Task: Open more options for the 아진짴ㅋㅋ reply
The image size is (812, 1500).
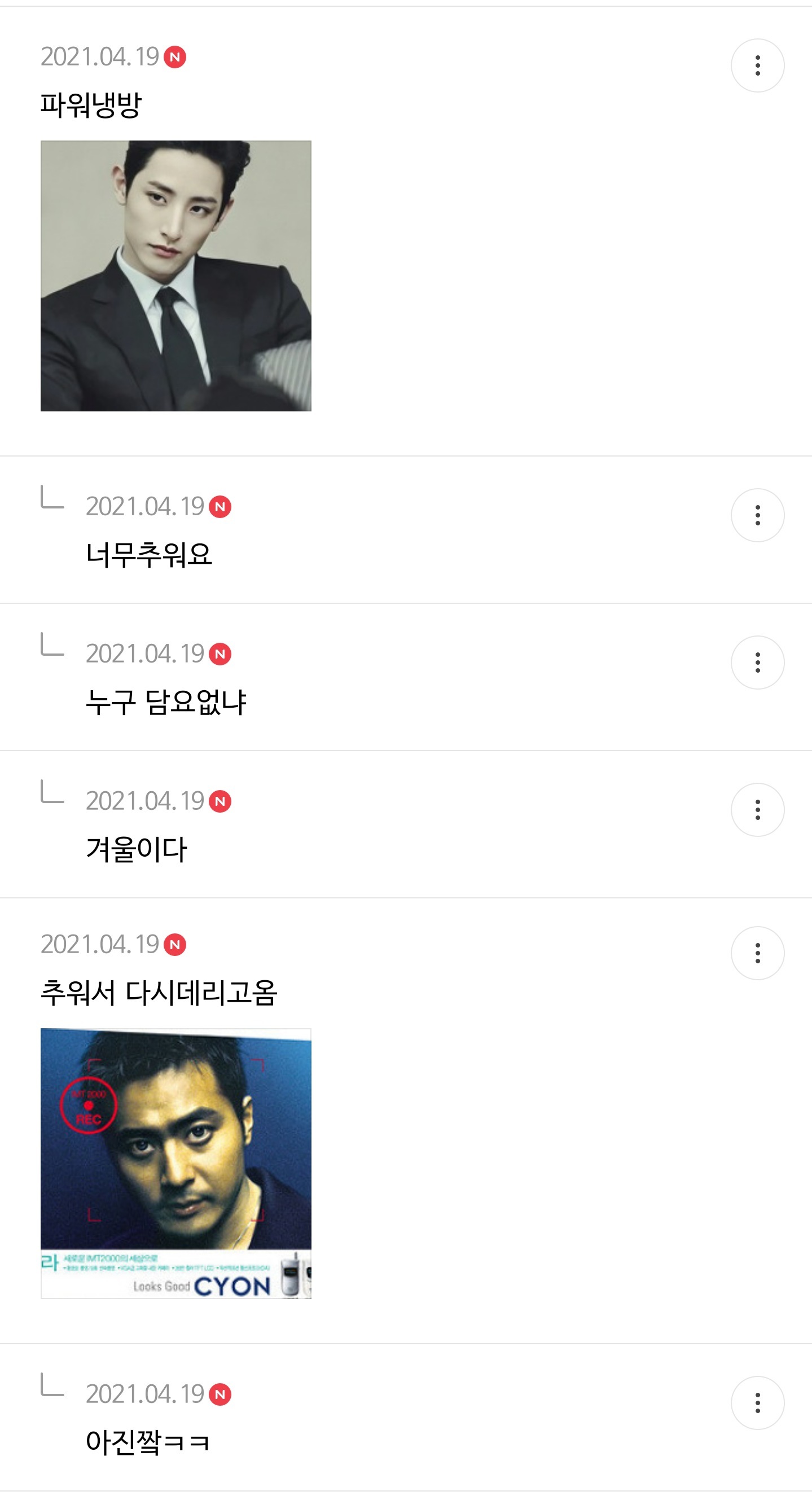Action: 757,1403
